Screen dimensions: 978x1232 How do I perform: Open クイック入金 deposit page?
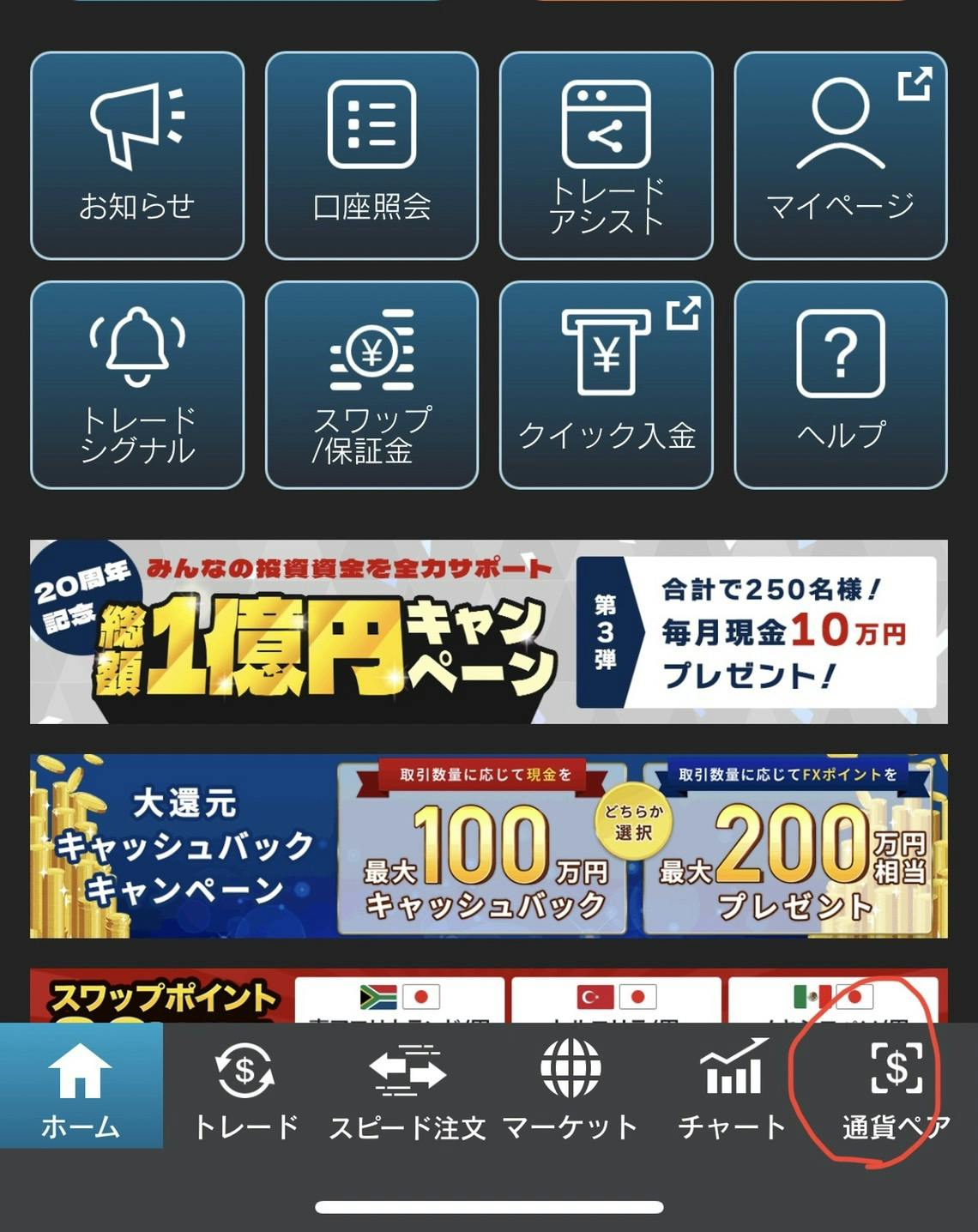[x=606, y=385]
